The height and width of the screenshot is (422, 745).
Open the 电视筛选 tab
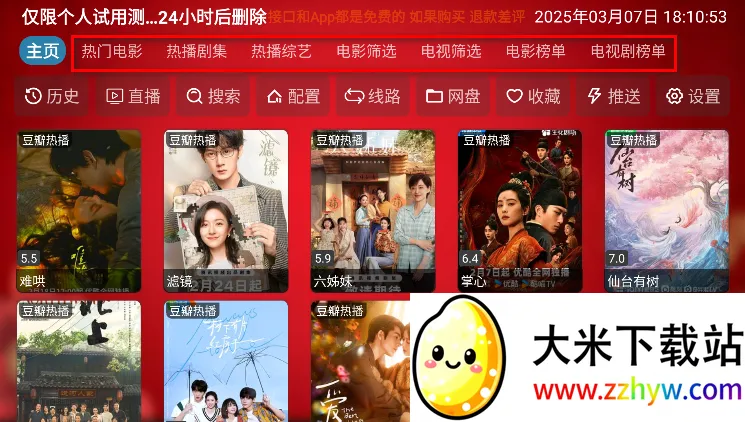(451, 52)
